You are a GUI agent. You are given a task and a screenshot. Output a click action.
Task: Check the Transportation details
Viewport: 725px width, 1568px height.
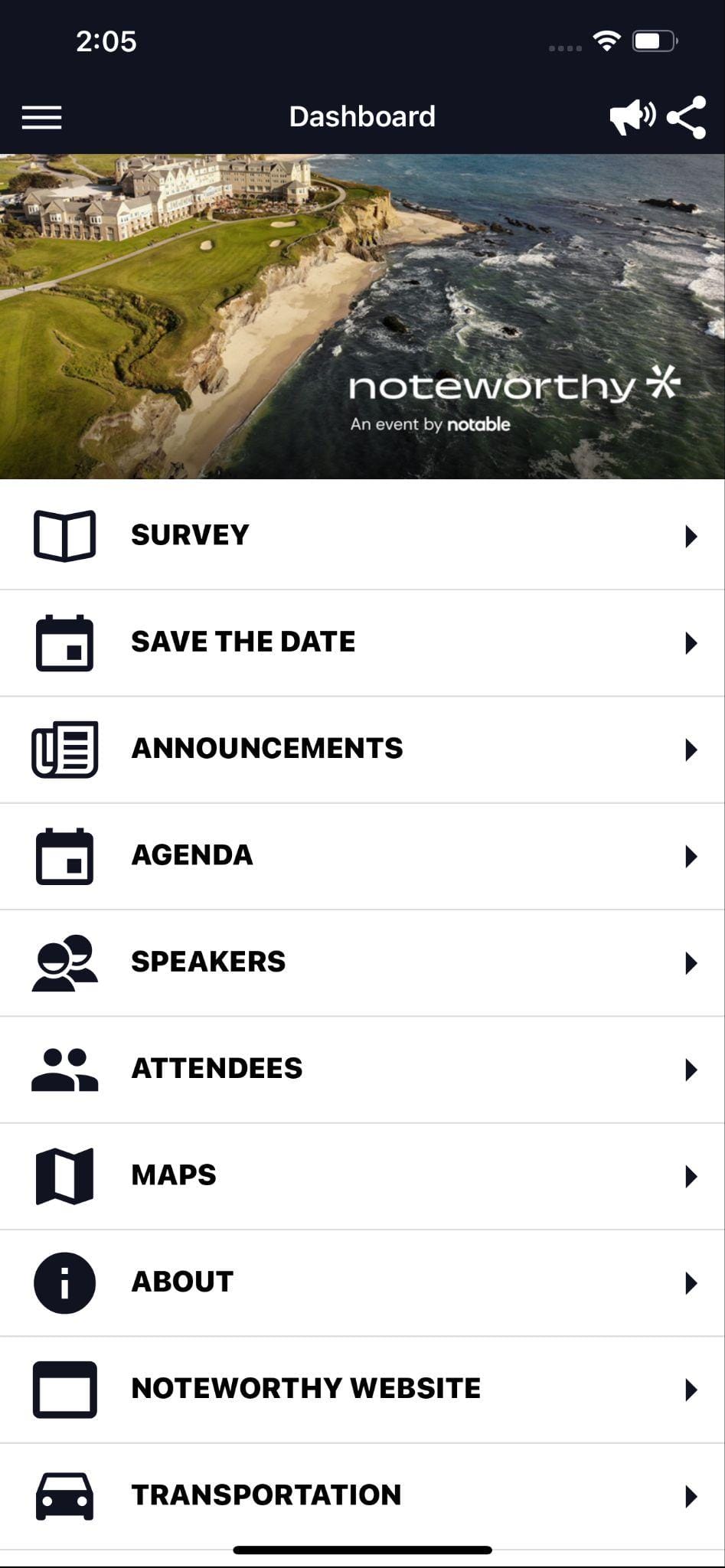coord(362,1495)
